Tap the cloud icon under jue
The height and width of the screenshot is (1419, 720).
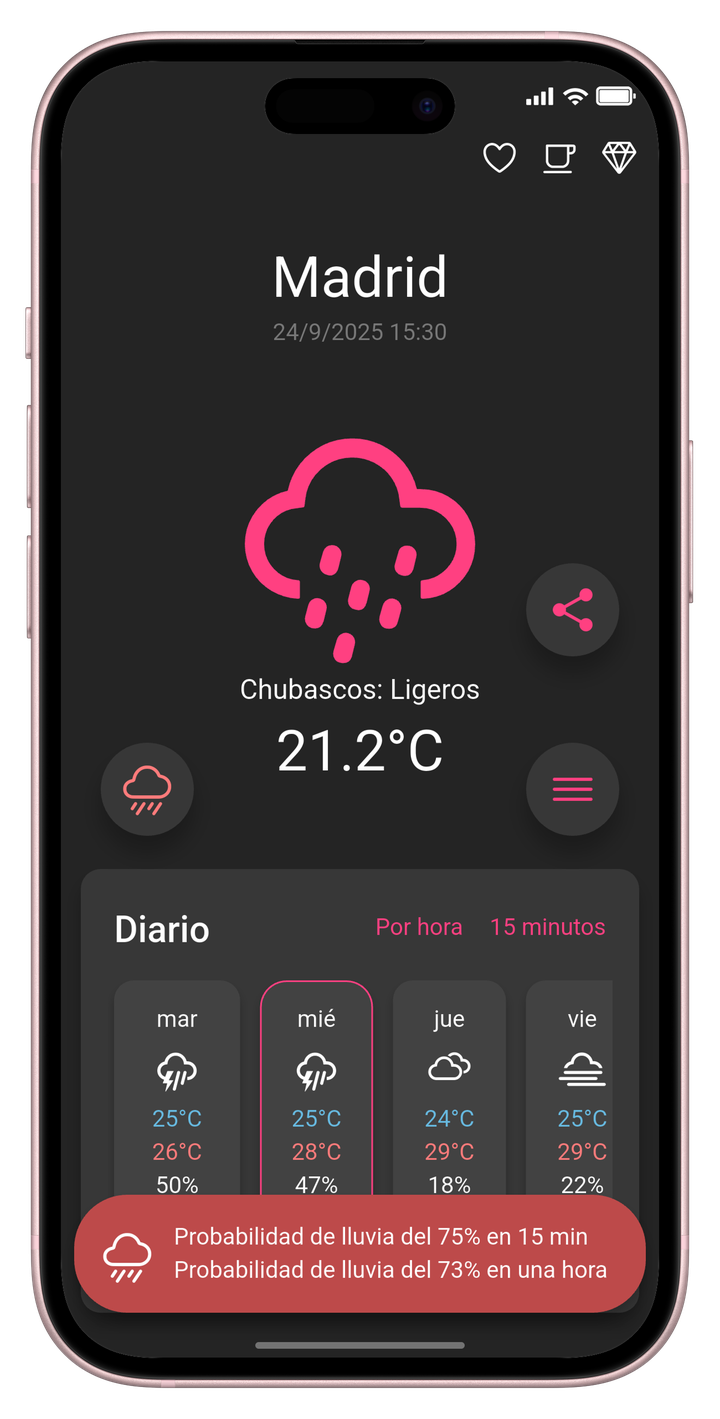tap(449, 1068)
